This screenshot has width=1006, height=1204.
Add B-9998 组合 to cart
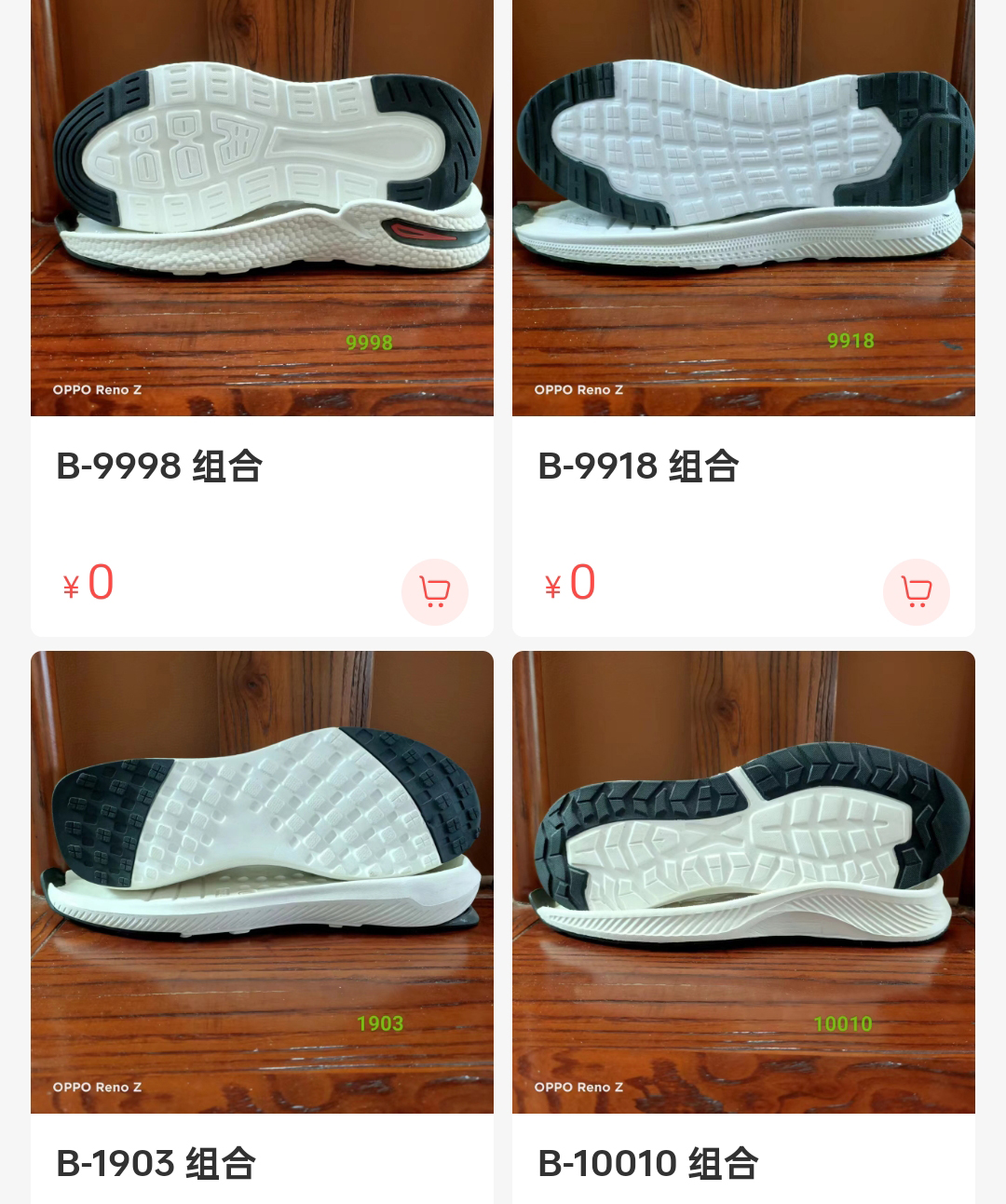tap(434, 591)
